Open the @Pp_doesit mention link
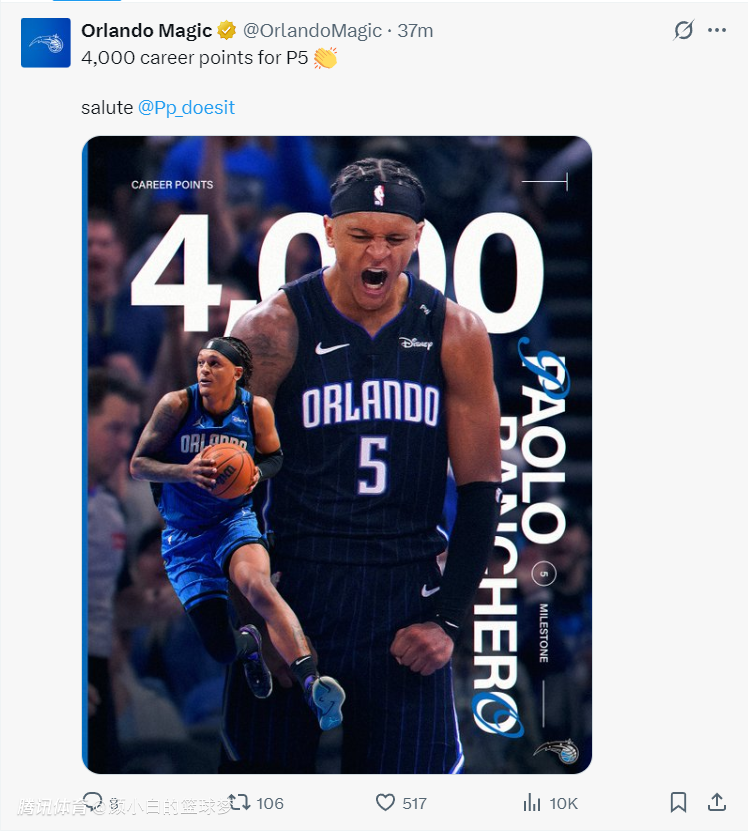Image resolution: width=748 pixels, height=831 pixels. coord(186,107)
